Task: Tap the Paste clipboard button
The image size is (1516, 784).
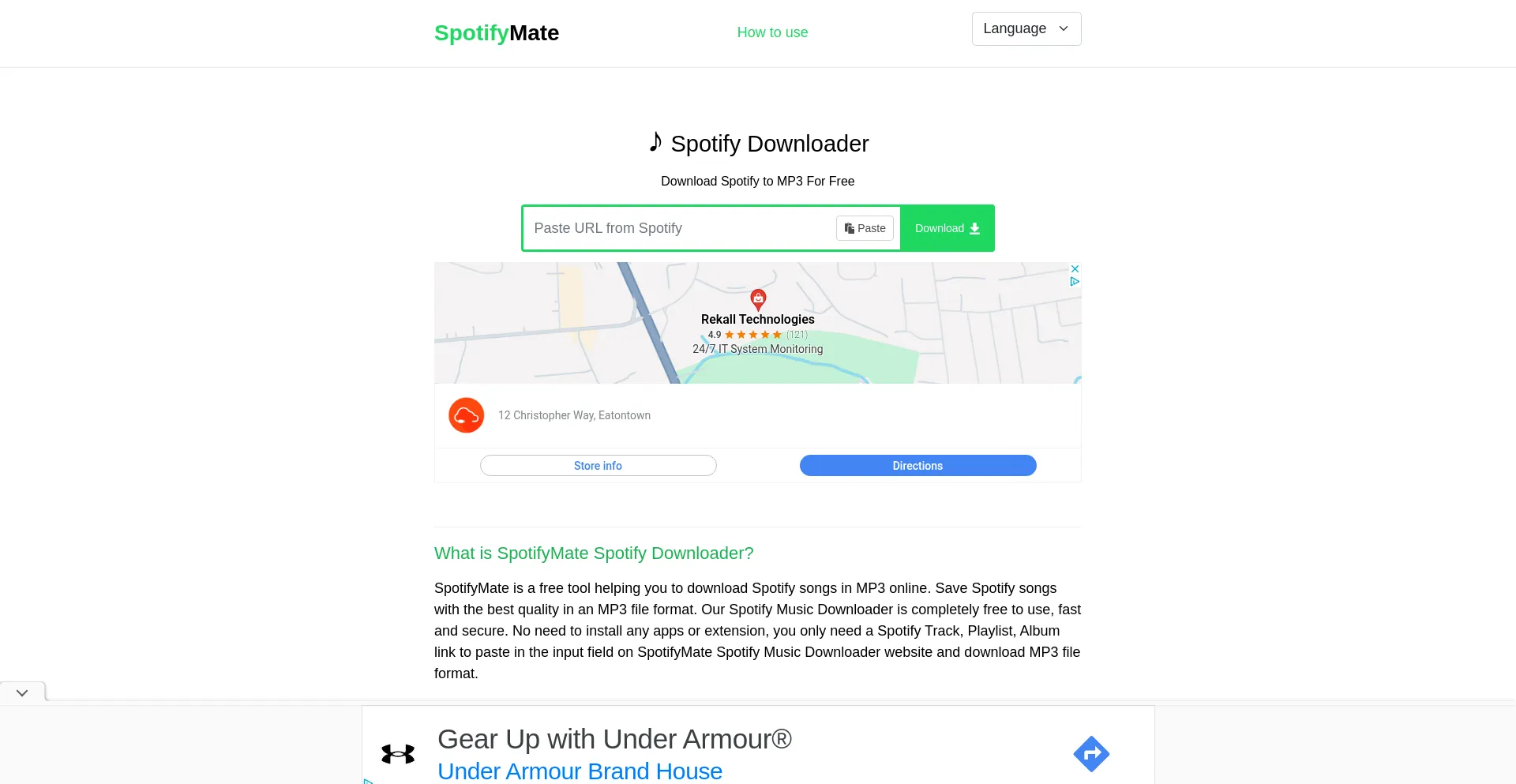Action: pos(865,228)
